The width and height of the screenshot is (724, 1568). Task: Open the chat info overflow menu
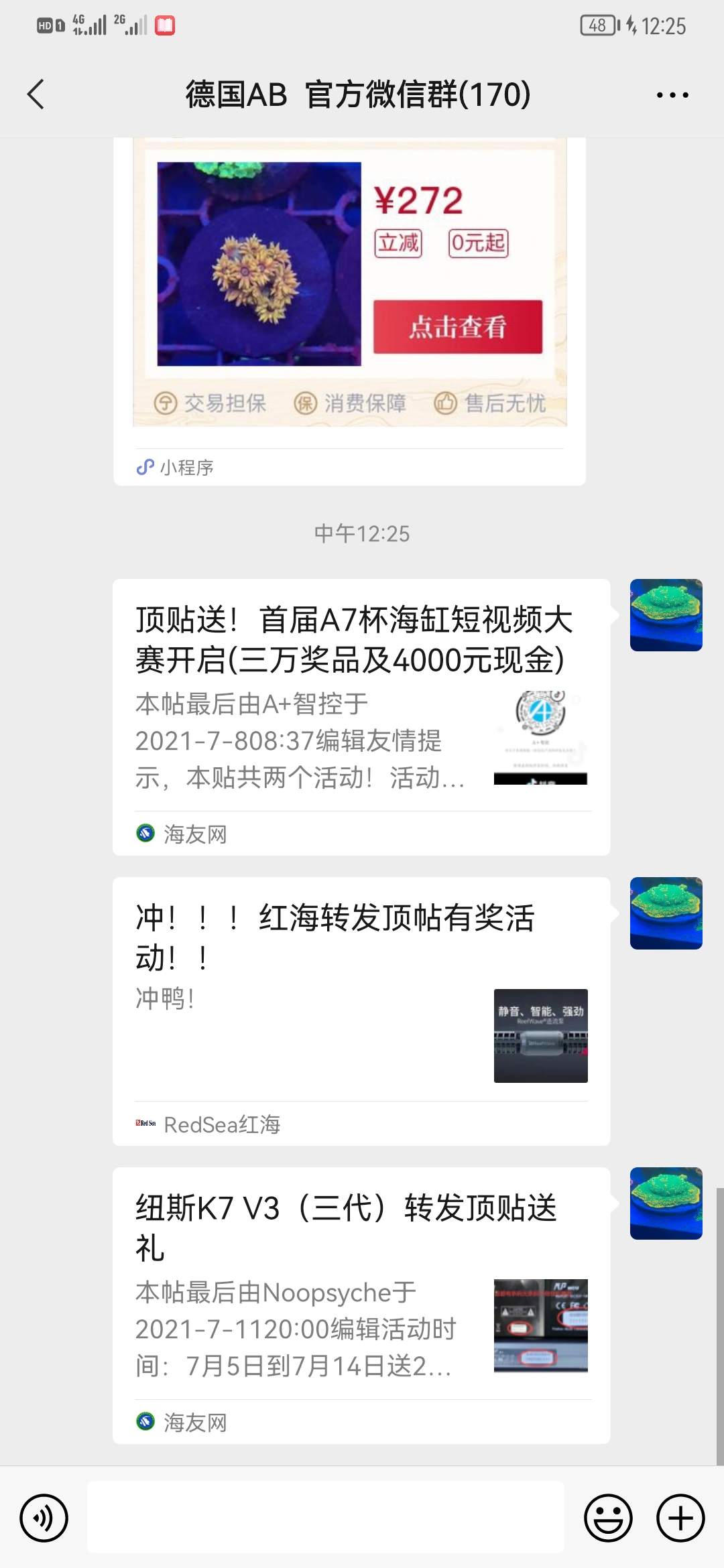tap(672, 95)
